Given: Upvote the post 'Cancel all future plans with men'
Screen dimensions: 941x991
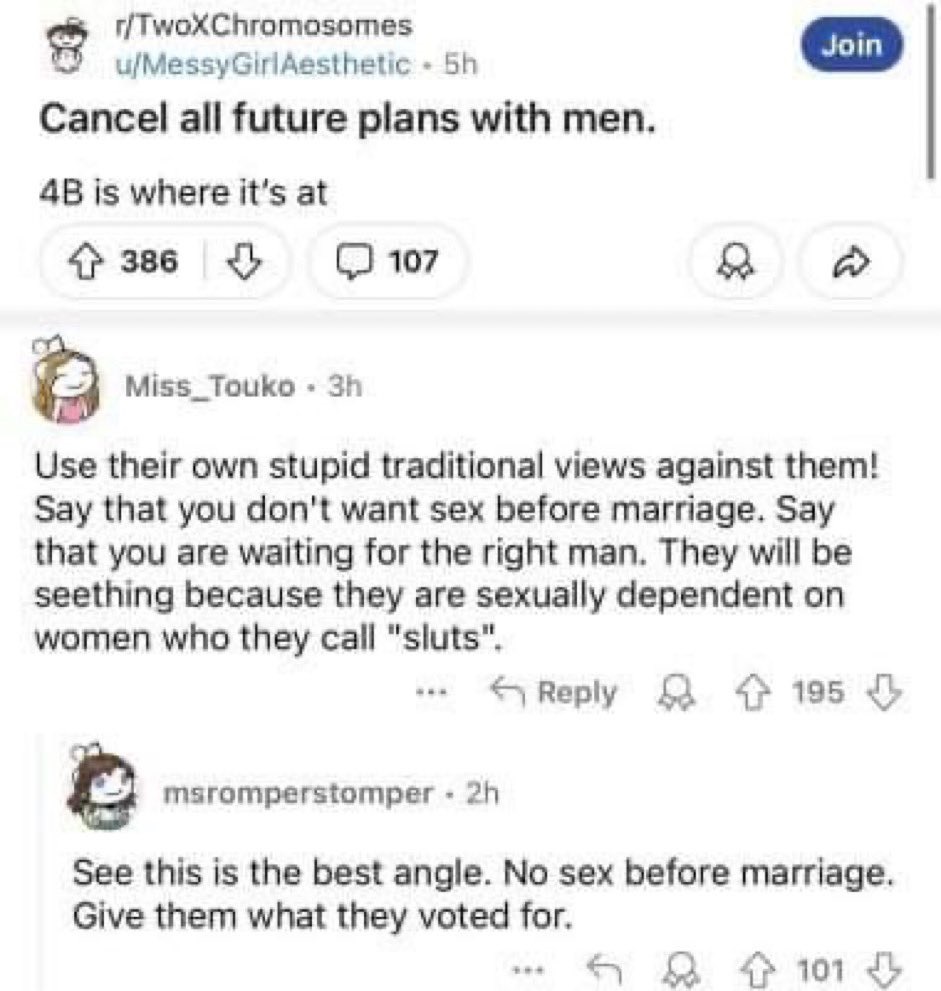Looking at the screenshot, I should click(x=96, y=262).
